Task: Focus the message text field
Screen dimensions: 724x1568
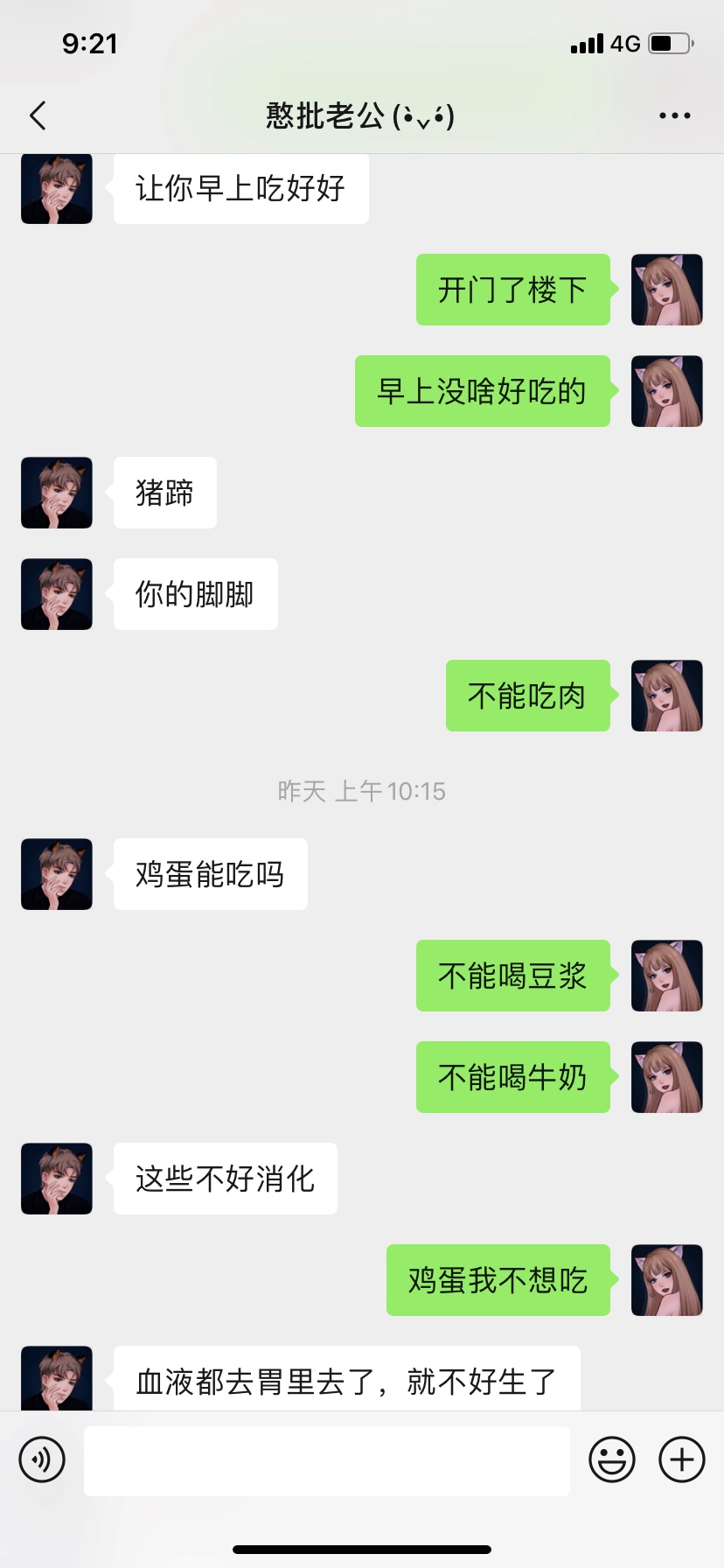Action: click(x=326, y=1460)
